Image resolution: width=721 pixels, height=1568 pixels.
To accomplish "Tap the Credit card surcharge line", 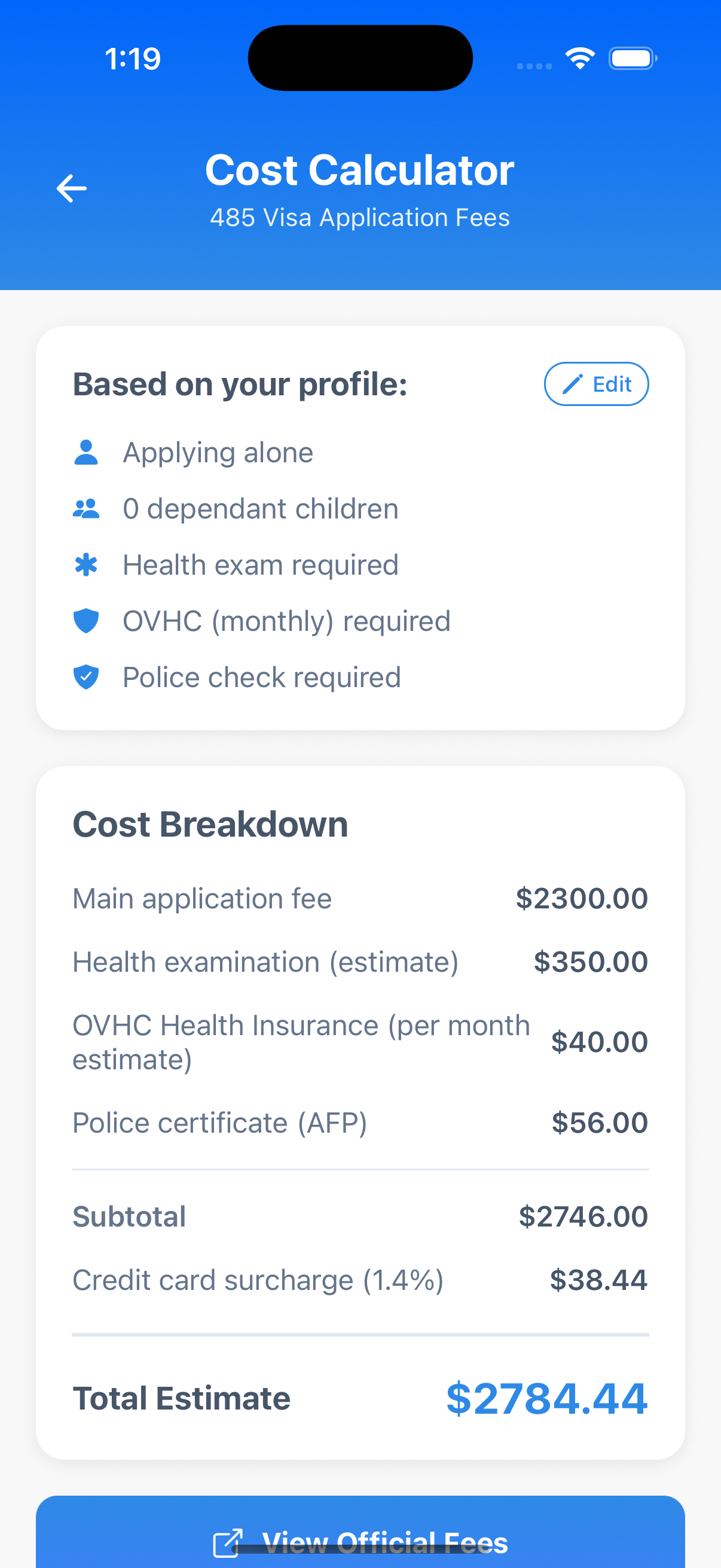I will coord(360,1279).
